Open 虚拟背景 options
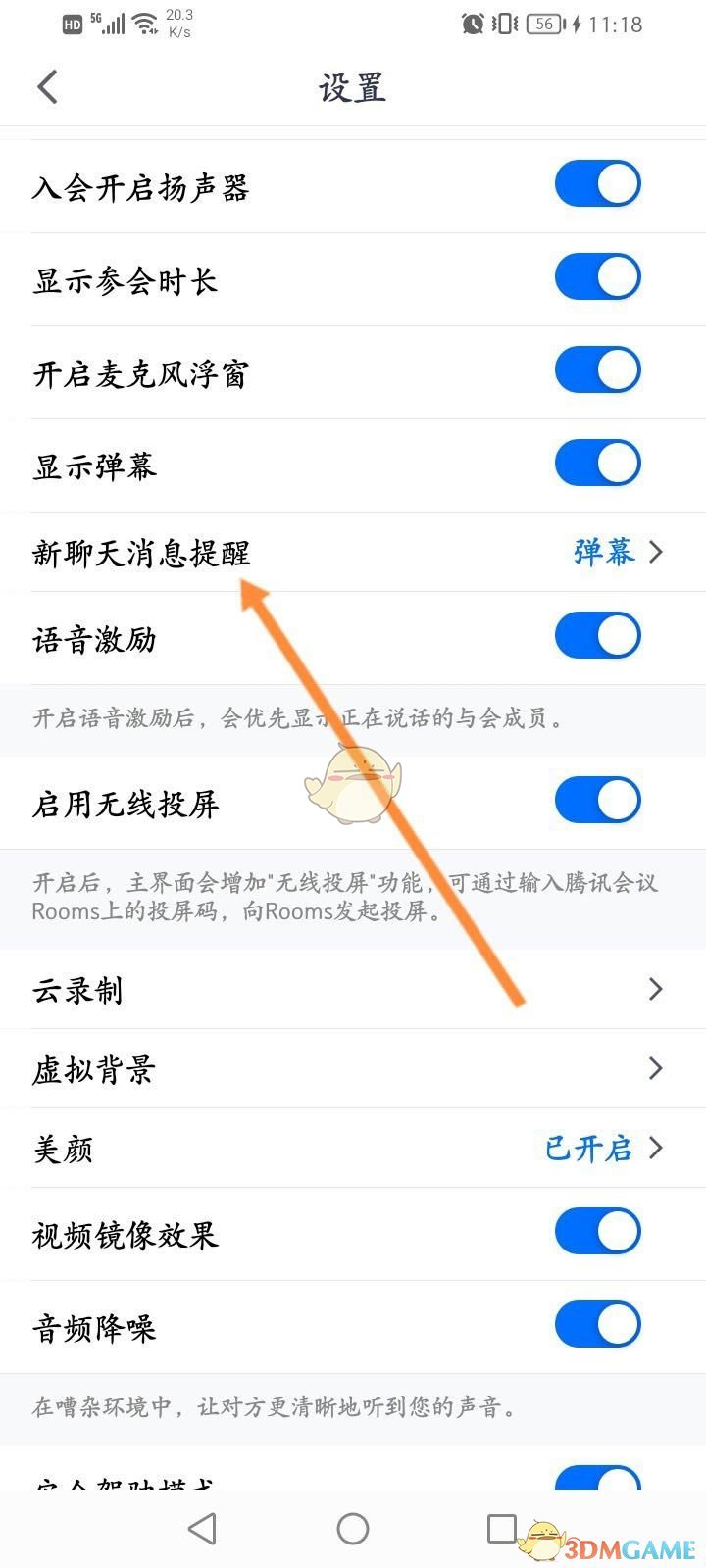The image size is (706, 1568). [353, 1068]
